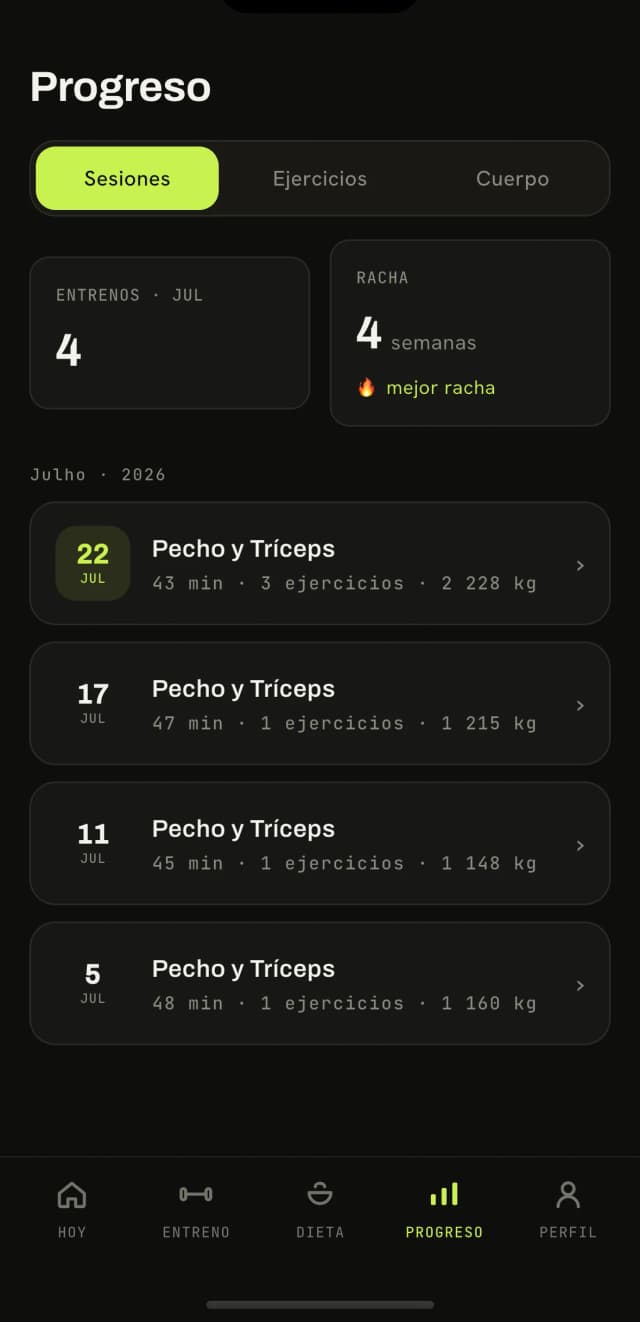Open the Perfil tab
The height and width of the screenshot is (1322, 640).
pos(568,1209)
